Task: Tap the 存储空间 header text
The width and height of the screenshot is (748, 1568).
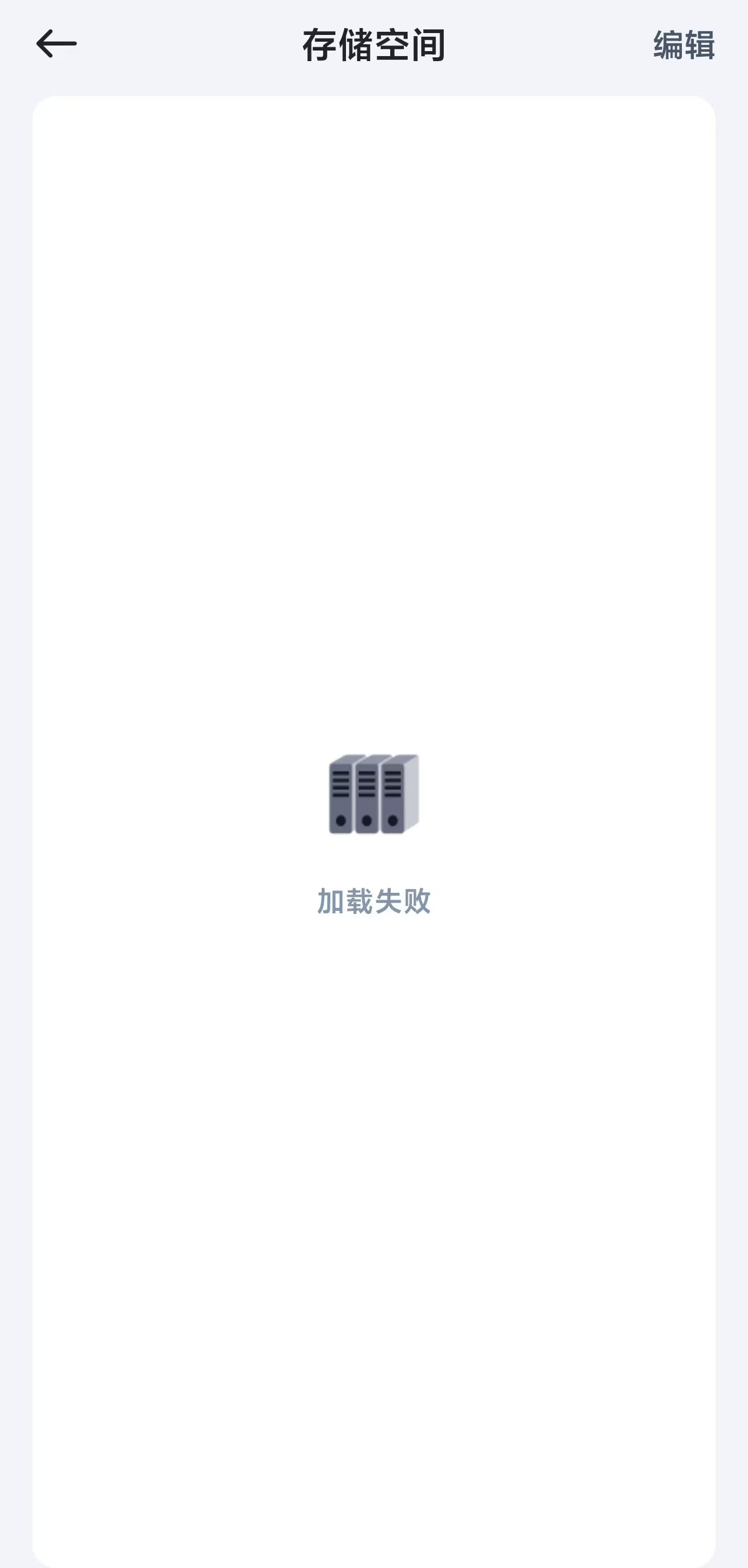Action: pos(373,46)
